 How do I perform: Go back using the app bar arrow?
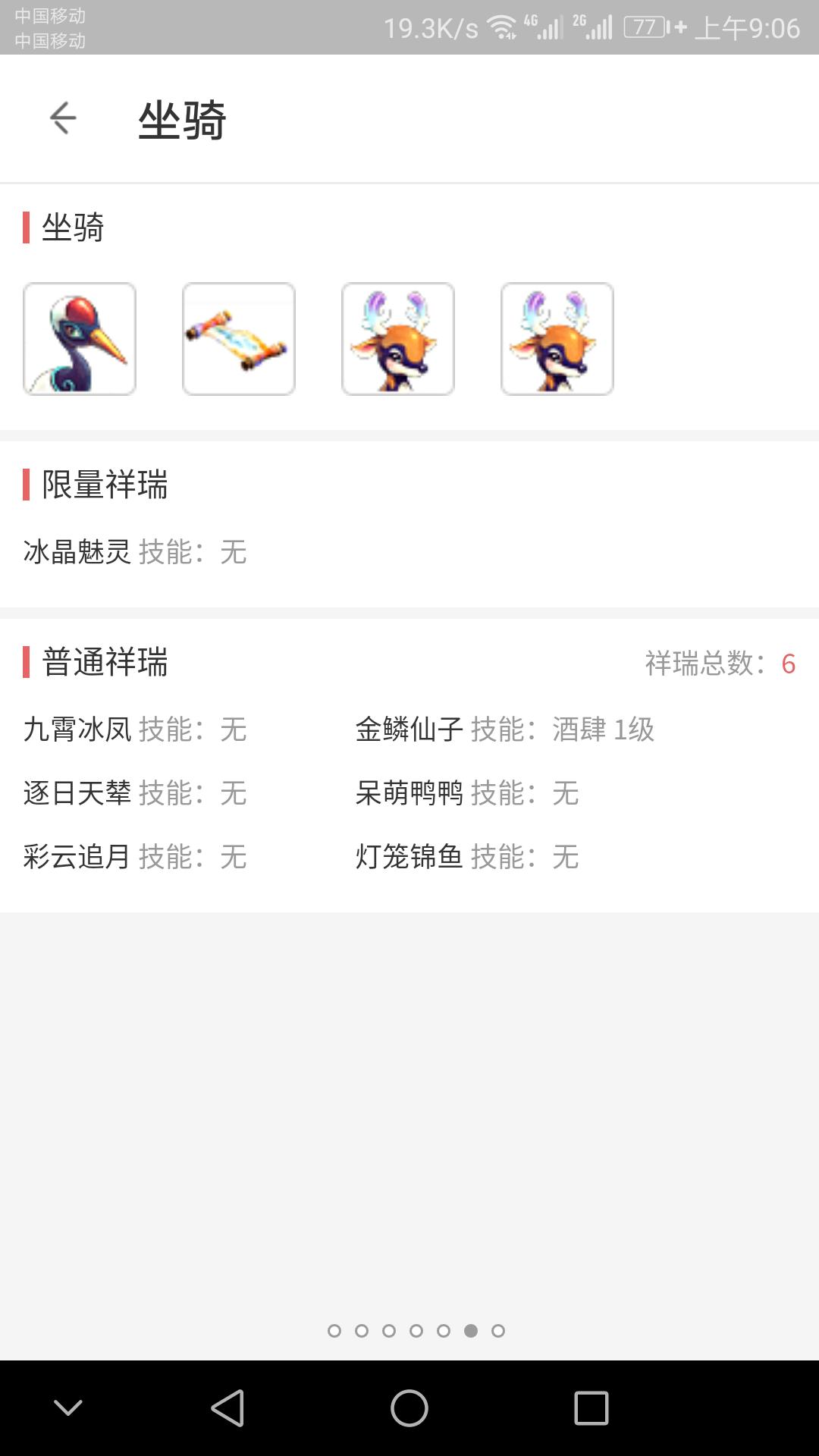point(63,118)
